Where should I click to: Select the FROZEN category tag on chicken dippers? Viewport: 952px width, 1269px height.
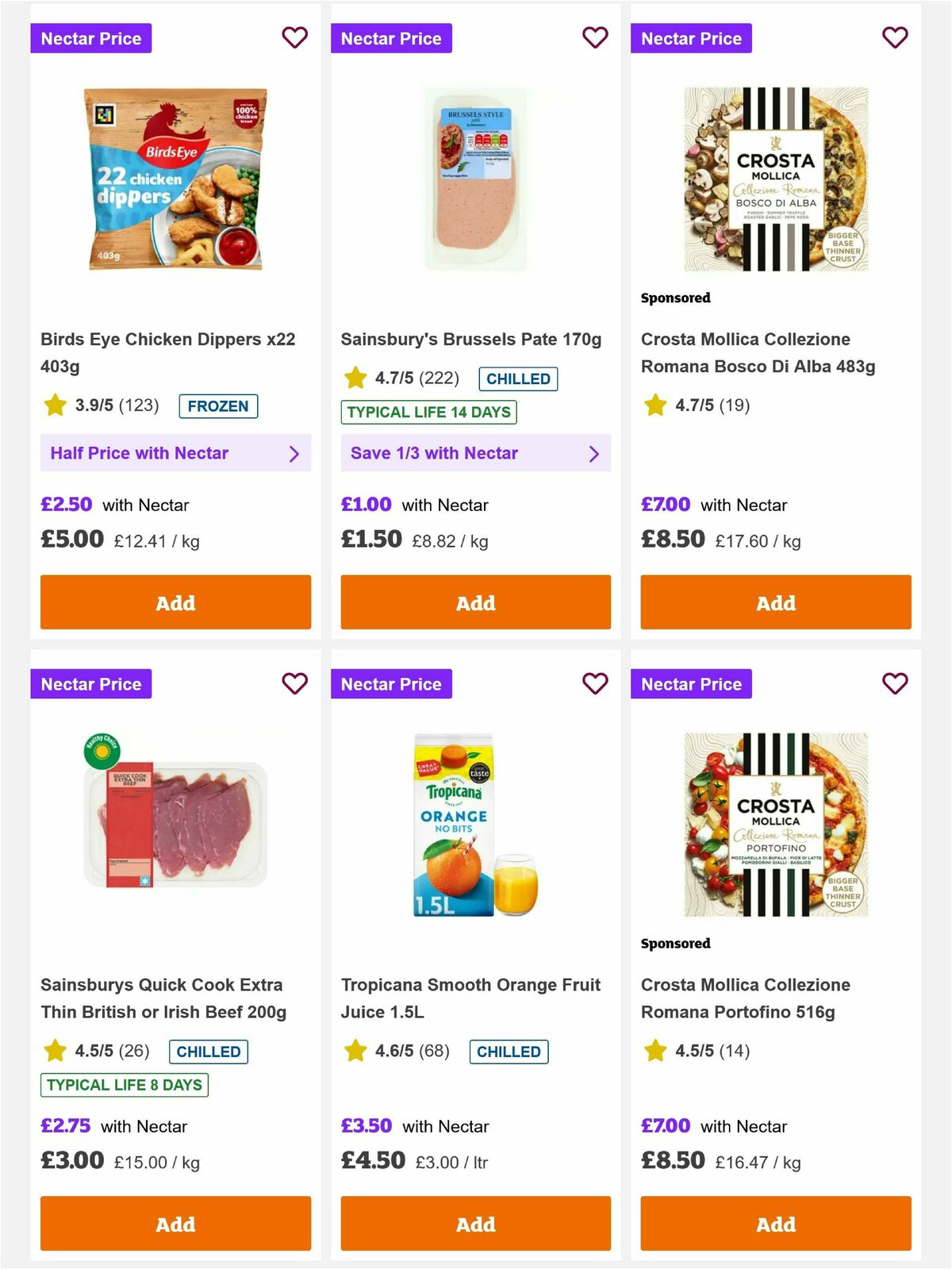coord(220,406)
